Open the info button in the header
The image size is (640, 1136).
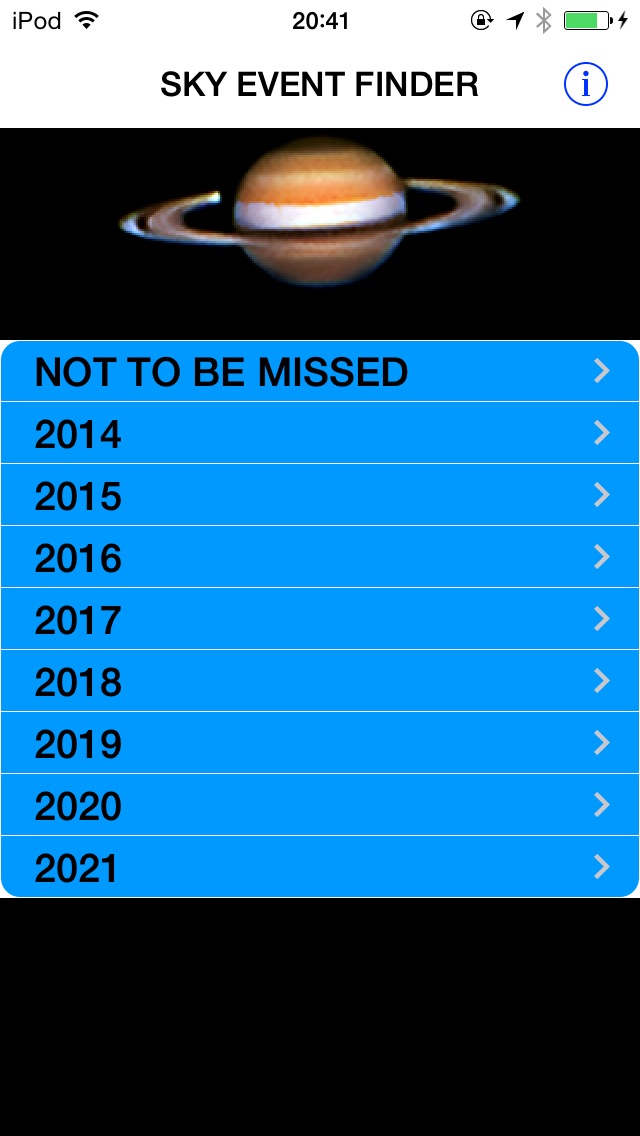coord(586,85)
